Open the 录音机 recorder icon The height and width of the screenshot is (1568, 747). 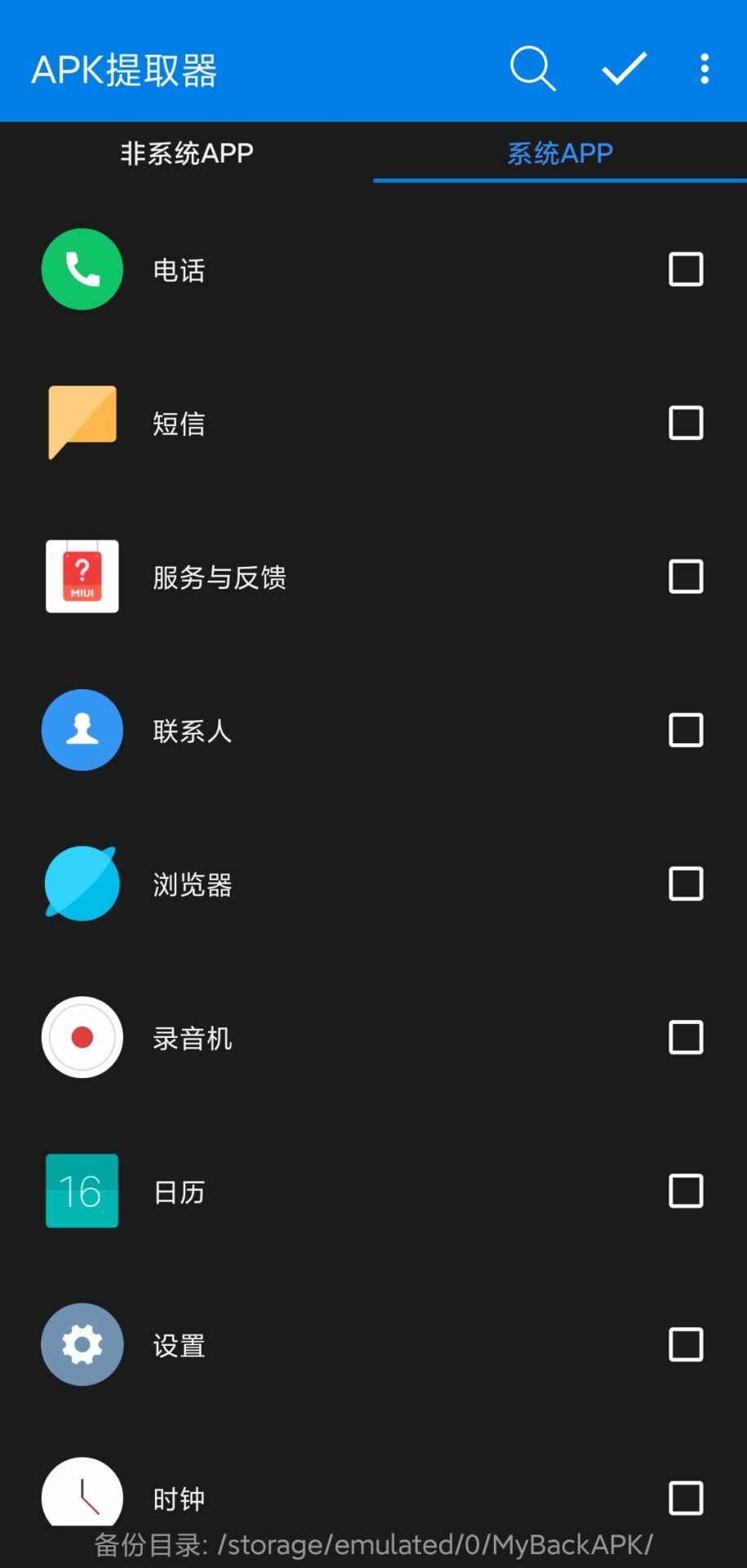(x=81, y=1037)
